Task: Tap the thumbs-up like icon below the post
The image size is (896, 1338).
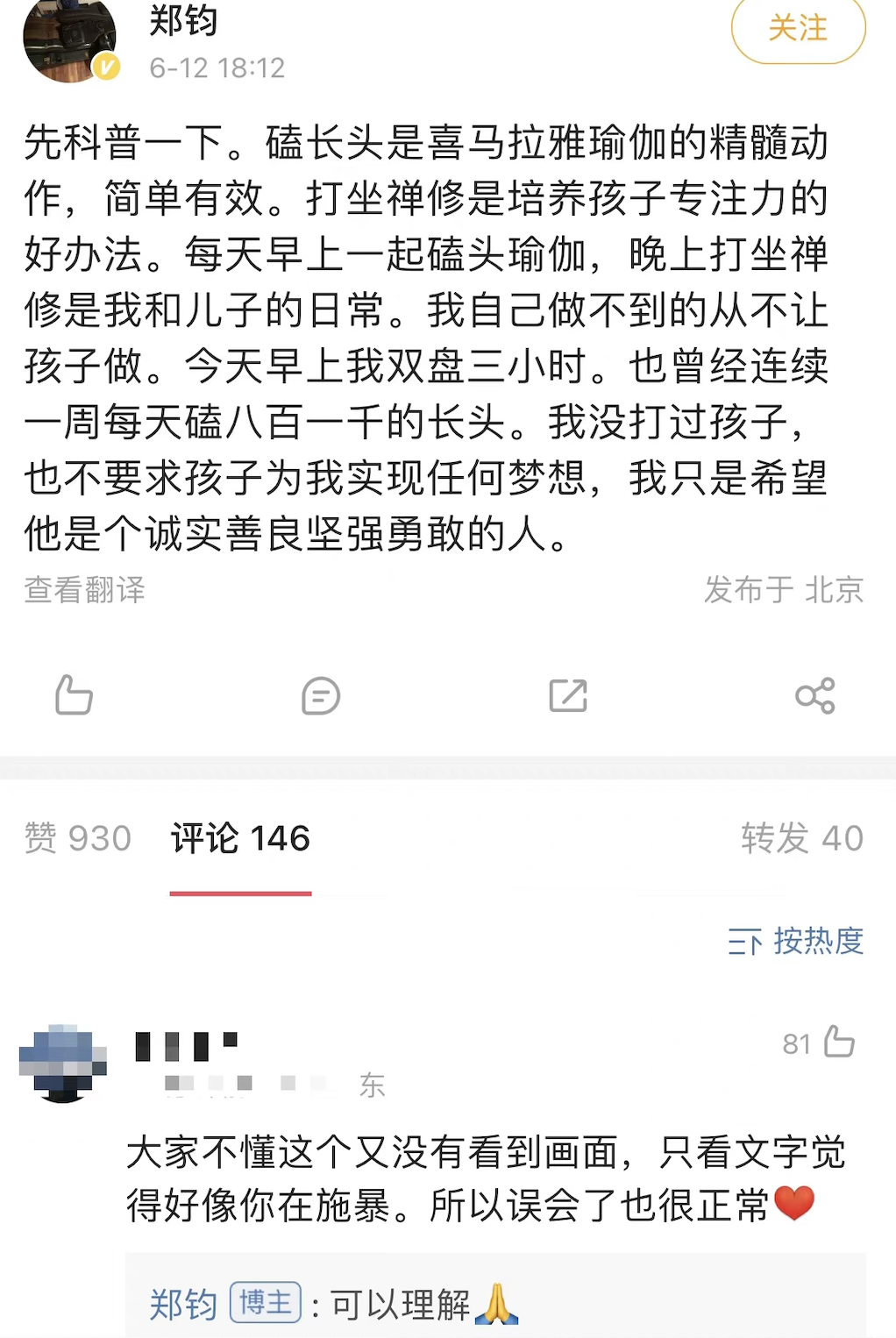Action: [x=74, y=697]
